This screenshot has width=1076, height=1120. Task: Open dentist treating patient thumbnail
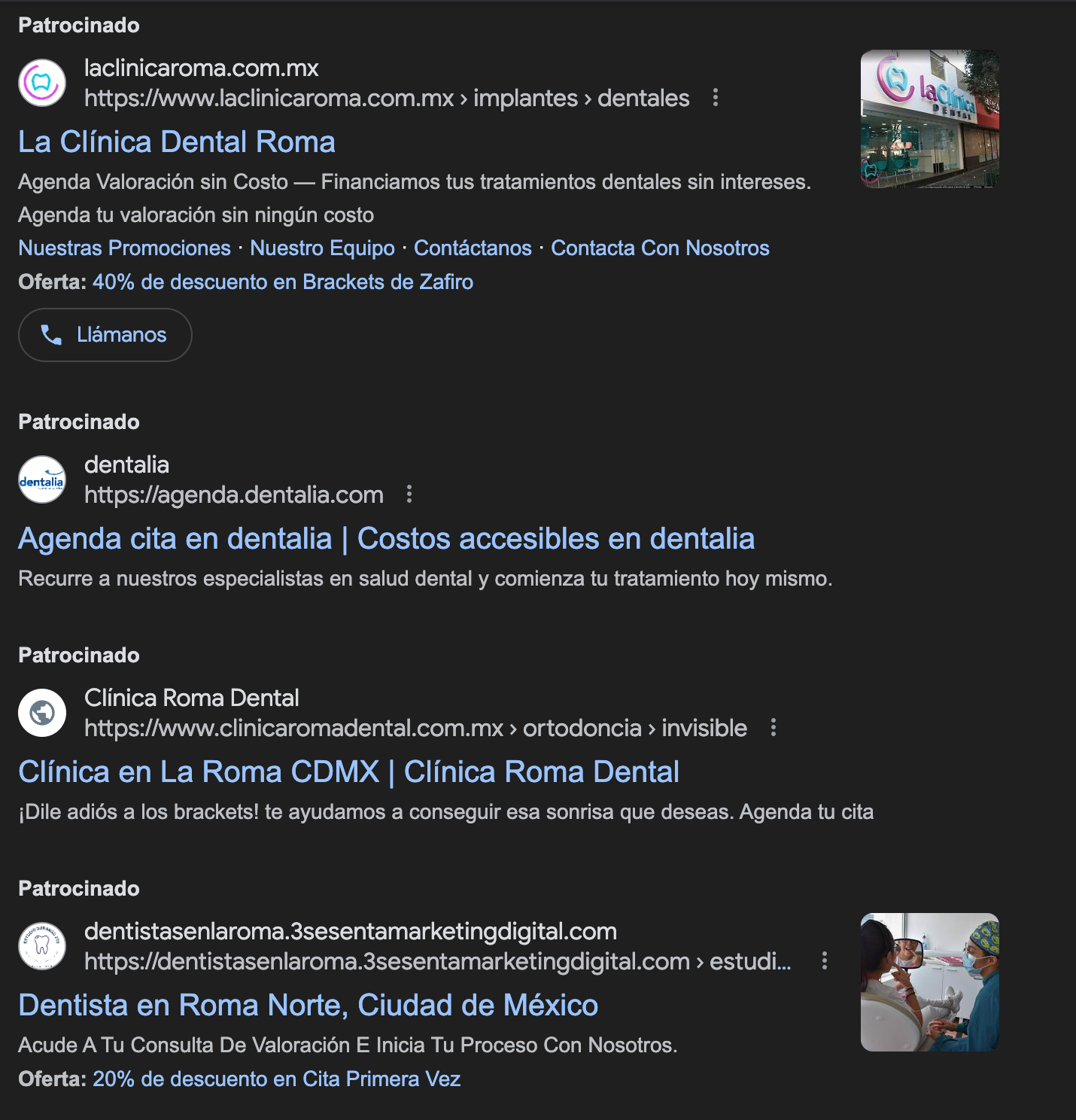pyautogui.click(x=929, y=982)
